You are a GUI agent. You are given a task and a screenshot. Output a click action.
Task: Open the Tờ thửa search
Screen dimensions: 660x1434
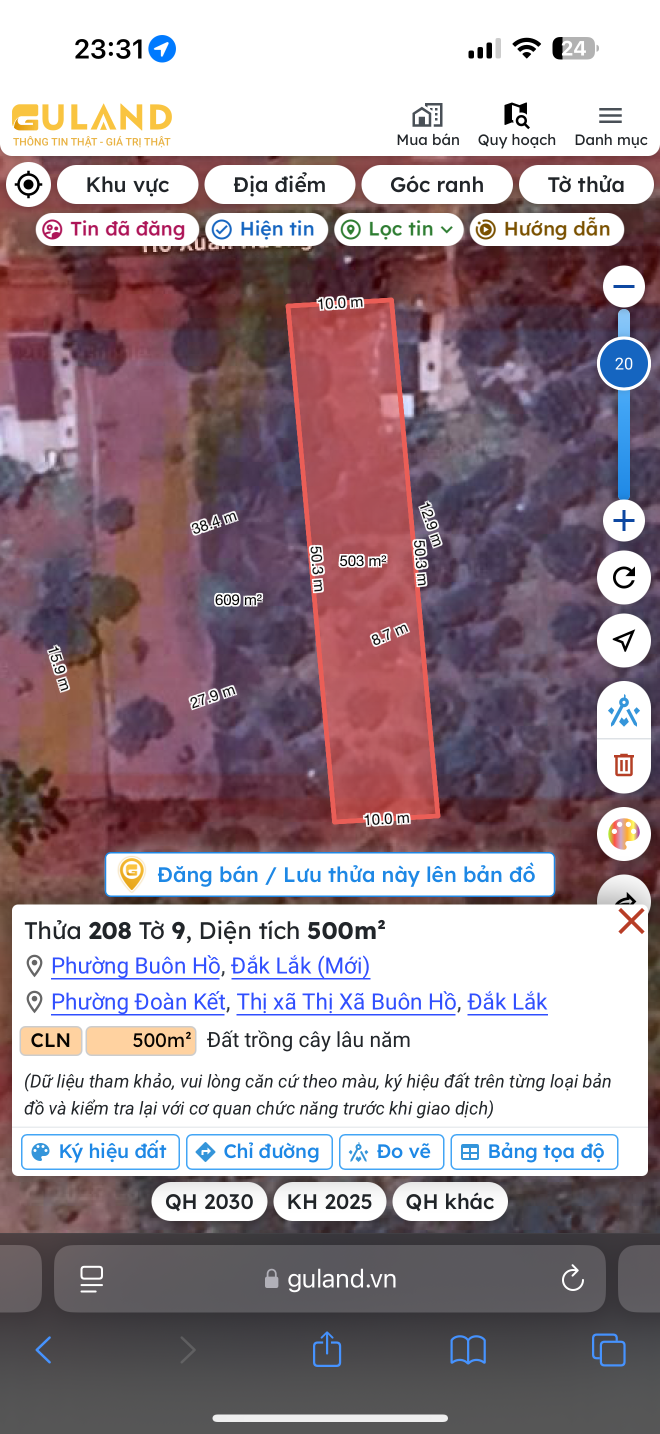585,185
